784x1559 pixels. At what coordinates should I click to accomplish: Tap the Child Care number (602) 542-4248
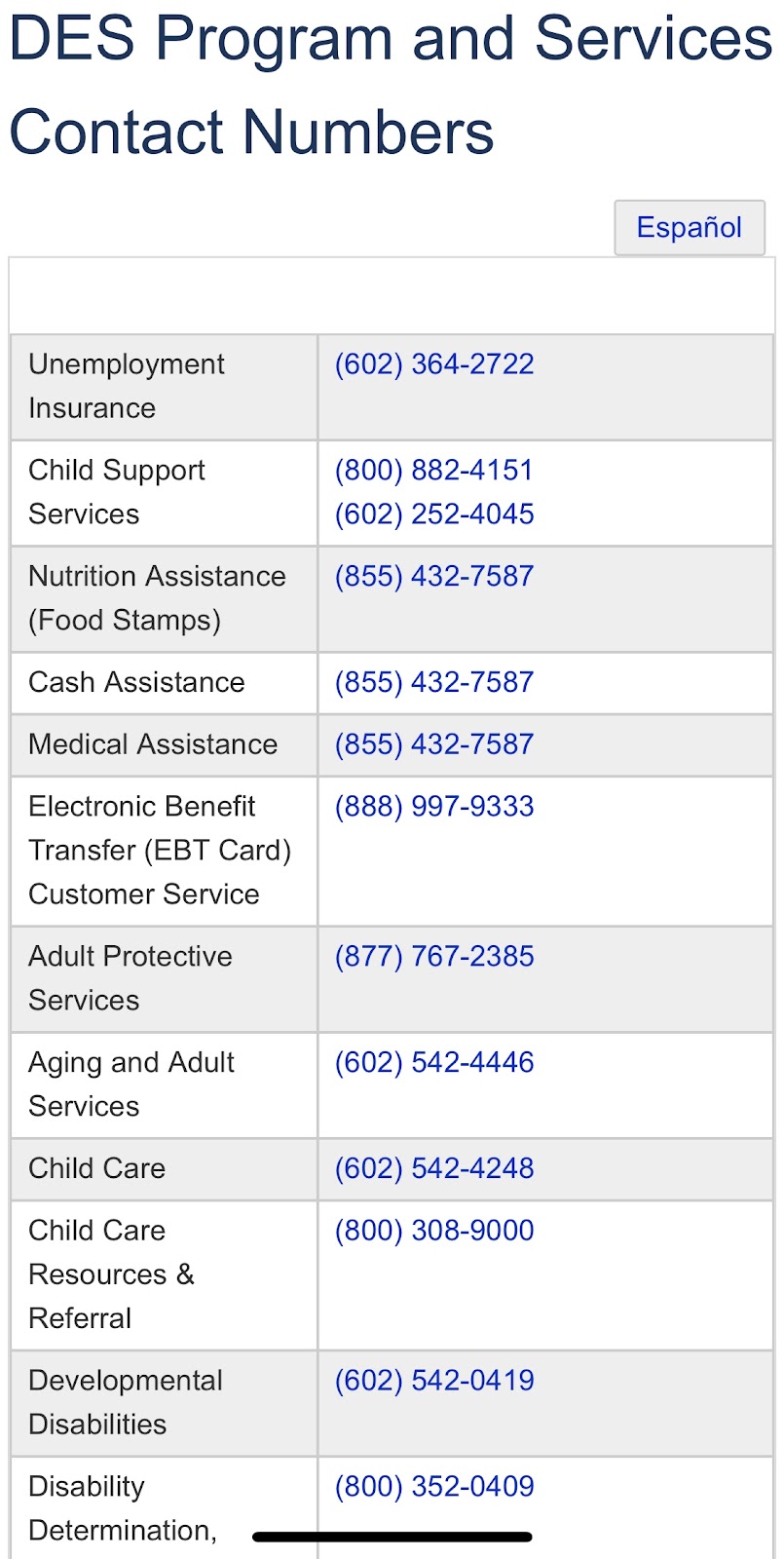click(434, 1168)
